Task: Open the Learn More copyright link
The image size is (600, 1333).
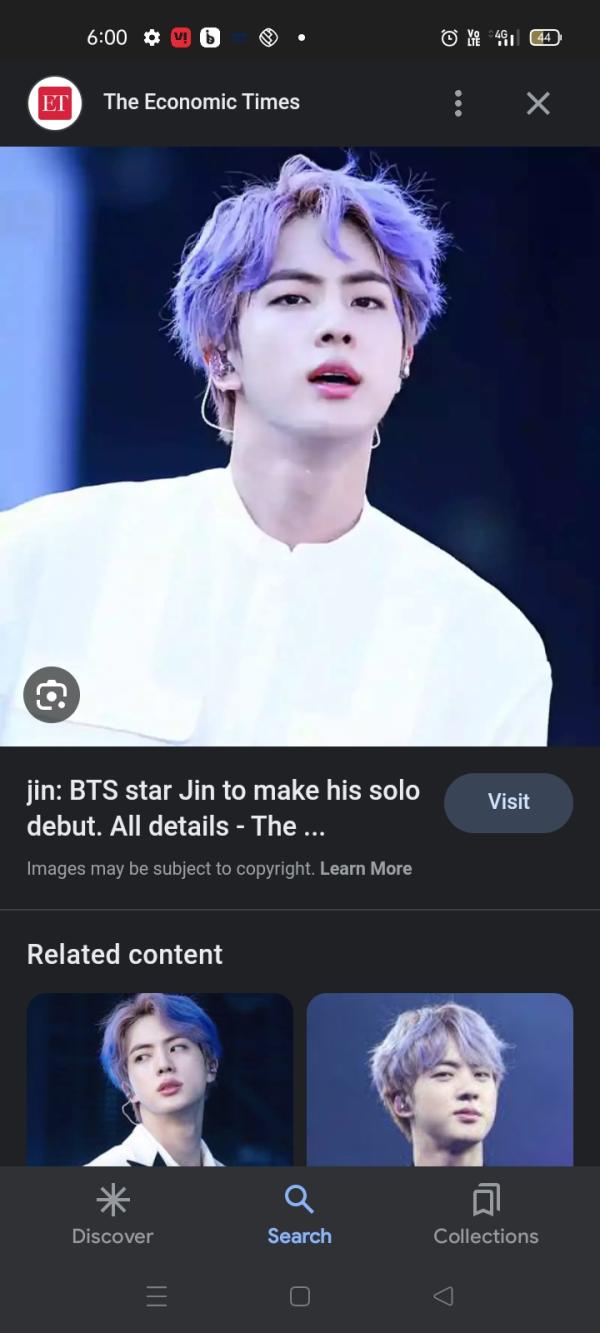Action: click(365, 869)
